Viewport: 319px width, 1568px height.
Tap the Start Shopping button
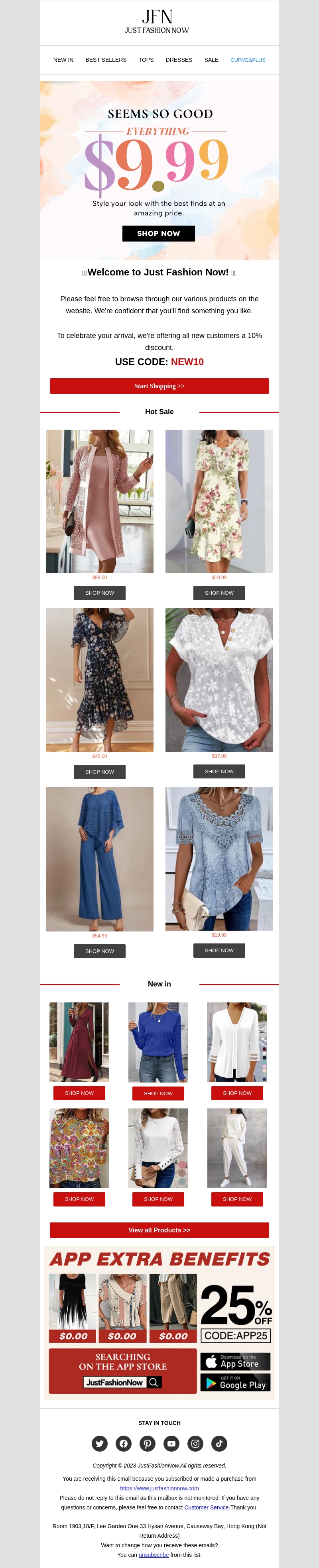point(159,386)
